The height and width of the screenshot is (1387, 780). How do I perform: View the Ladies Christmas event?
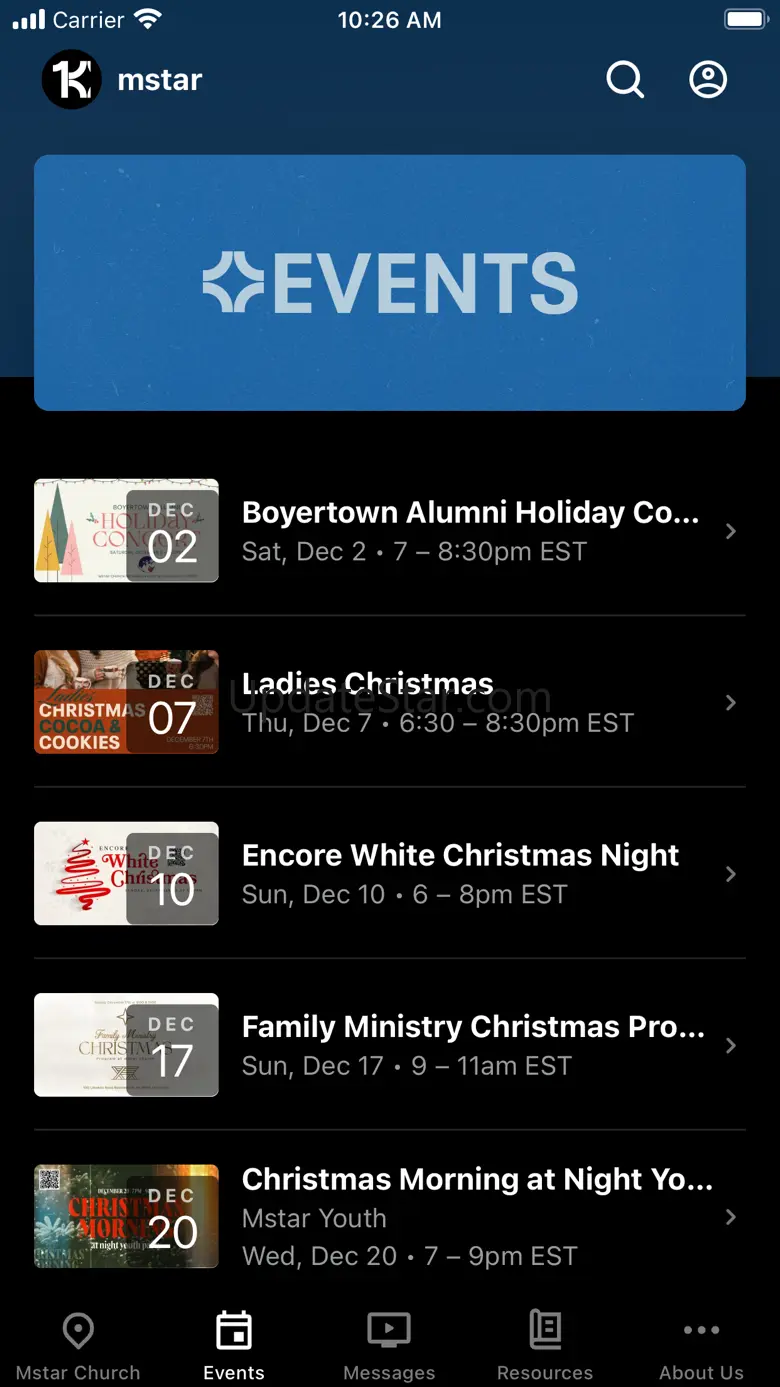point(437,703)
